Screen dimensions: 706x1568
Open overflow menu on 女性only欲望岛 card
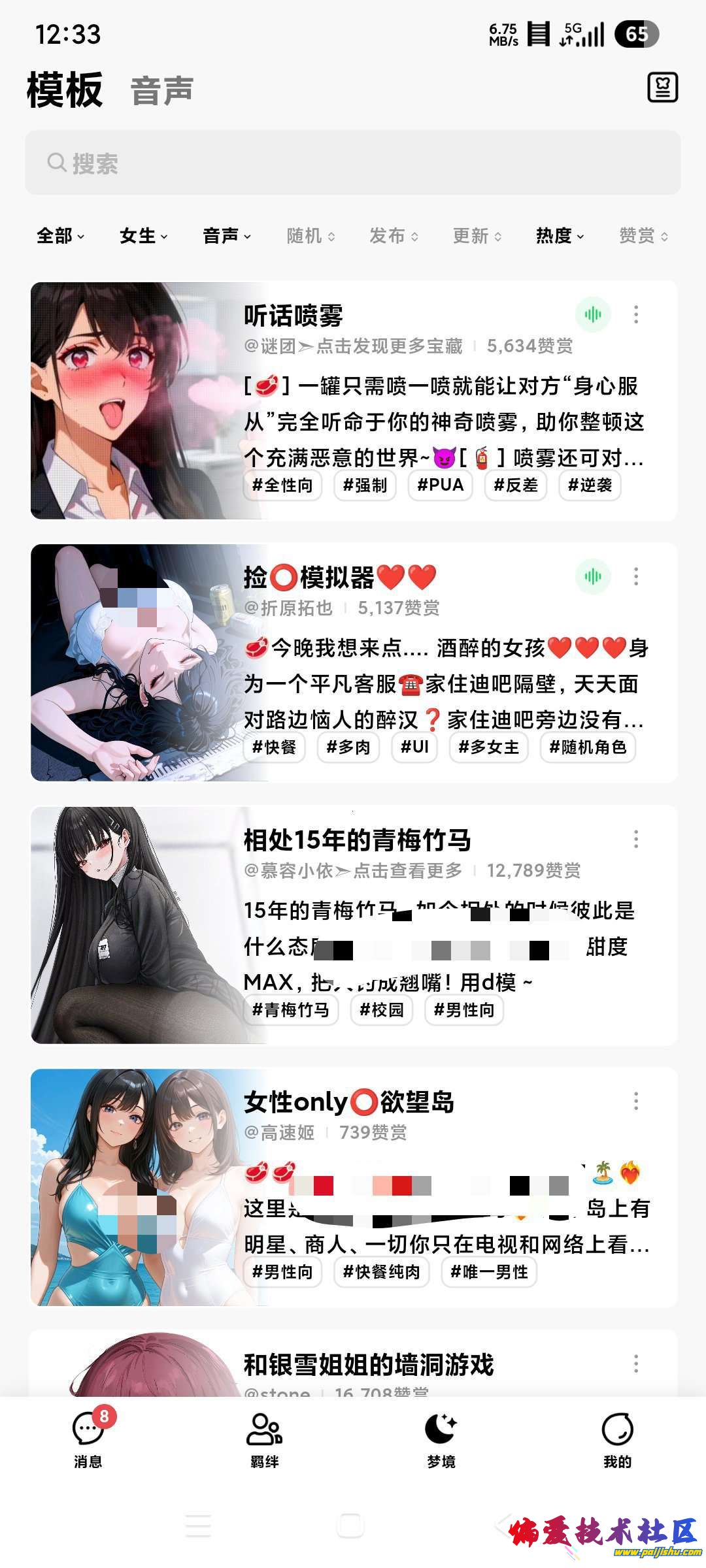(636, 1102)
